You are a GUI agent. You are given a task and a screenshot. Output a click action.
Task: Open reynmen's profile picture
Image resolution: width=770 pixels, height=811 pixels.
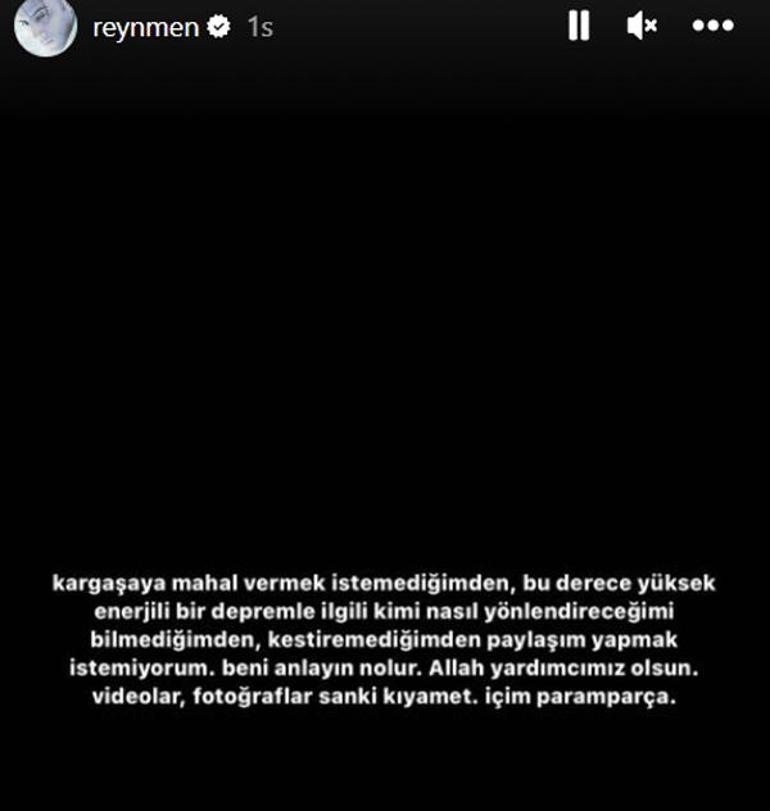[x=46, y=28]
